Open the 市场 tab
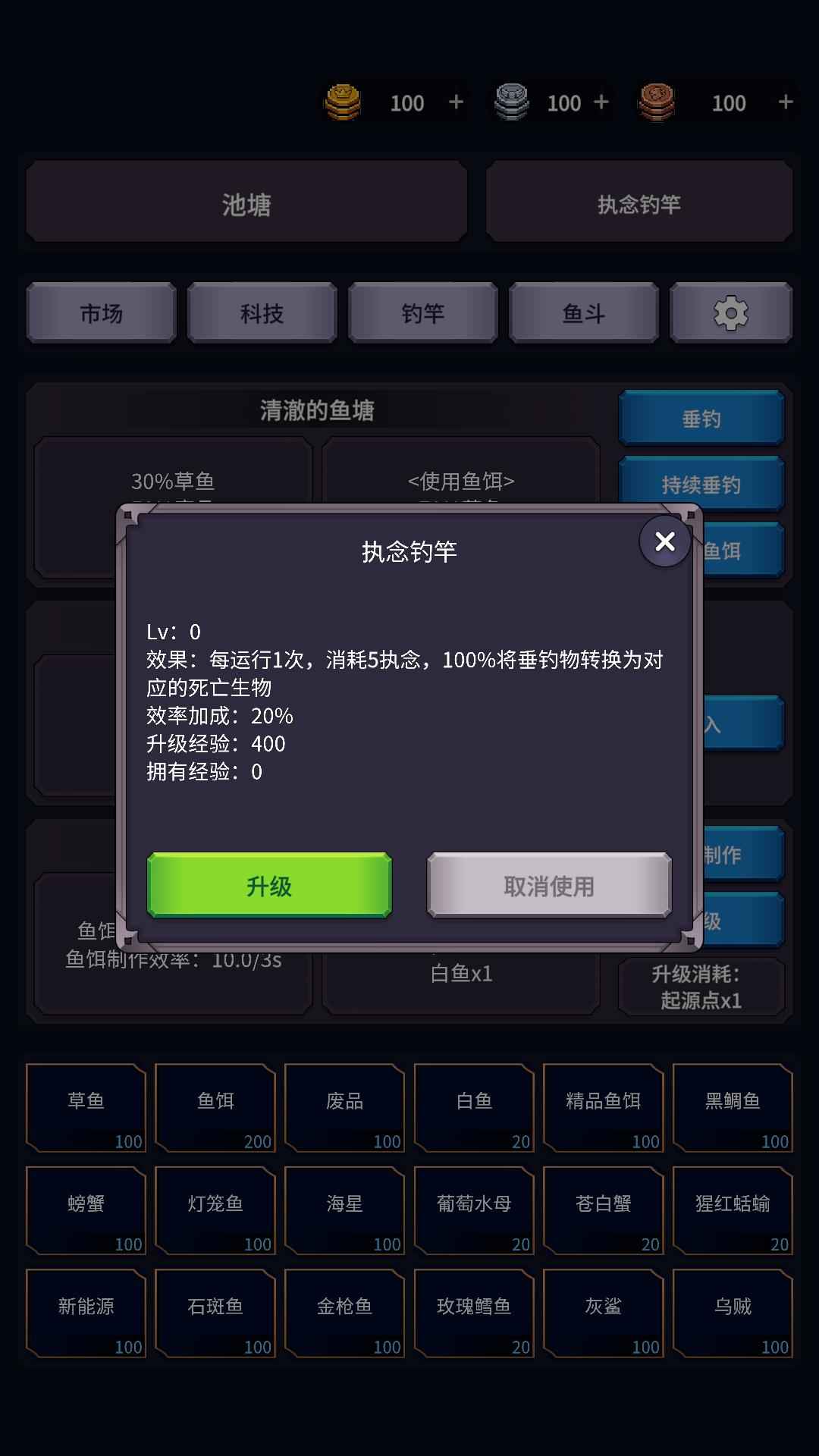 (102, 313)
